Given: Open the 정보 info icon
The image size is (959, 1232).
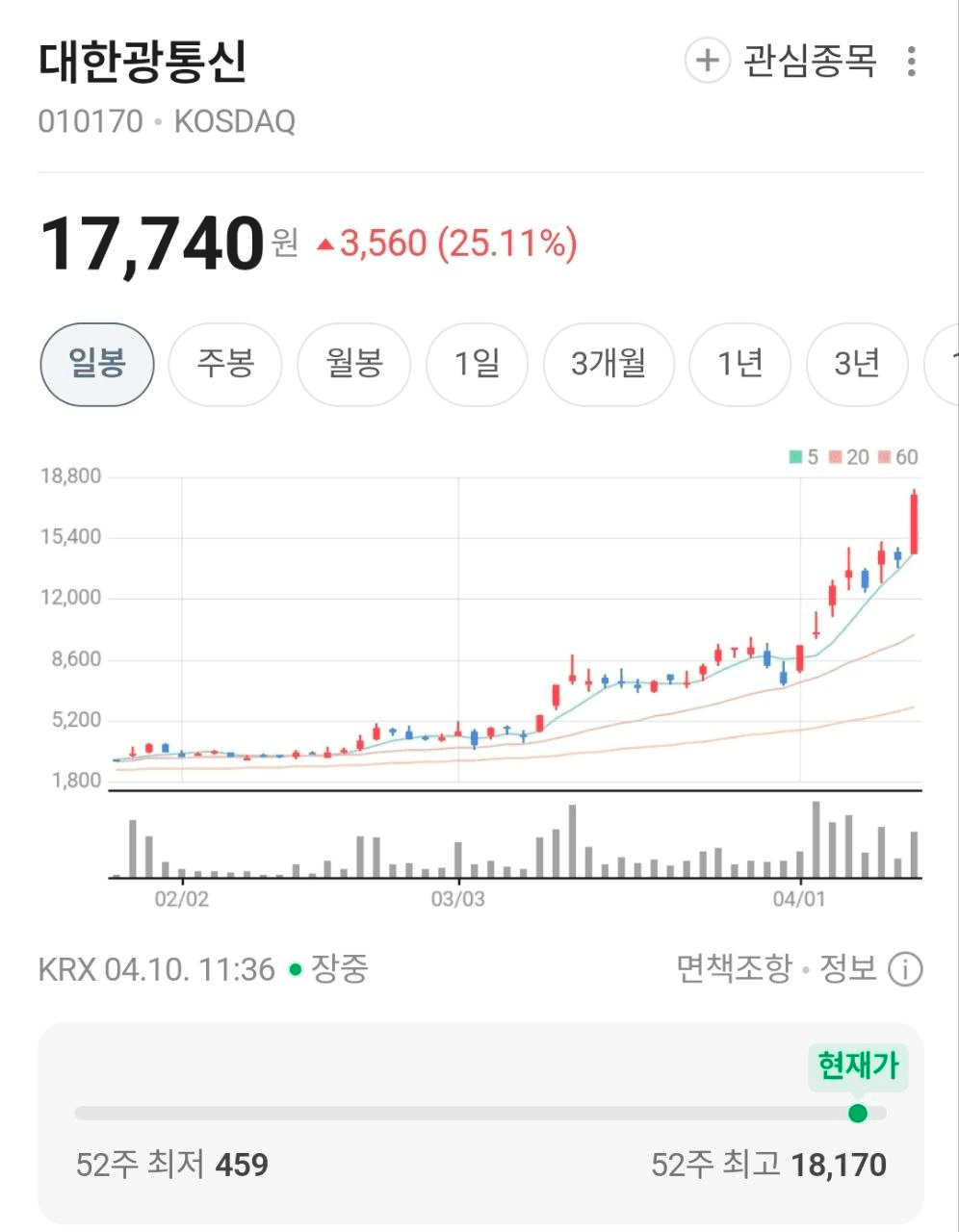Looking at the screenshot, I should click(x=904, y=969).
